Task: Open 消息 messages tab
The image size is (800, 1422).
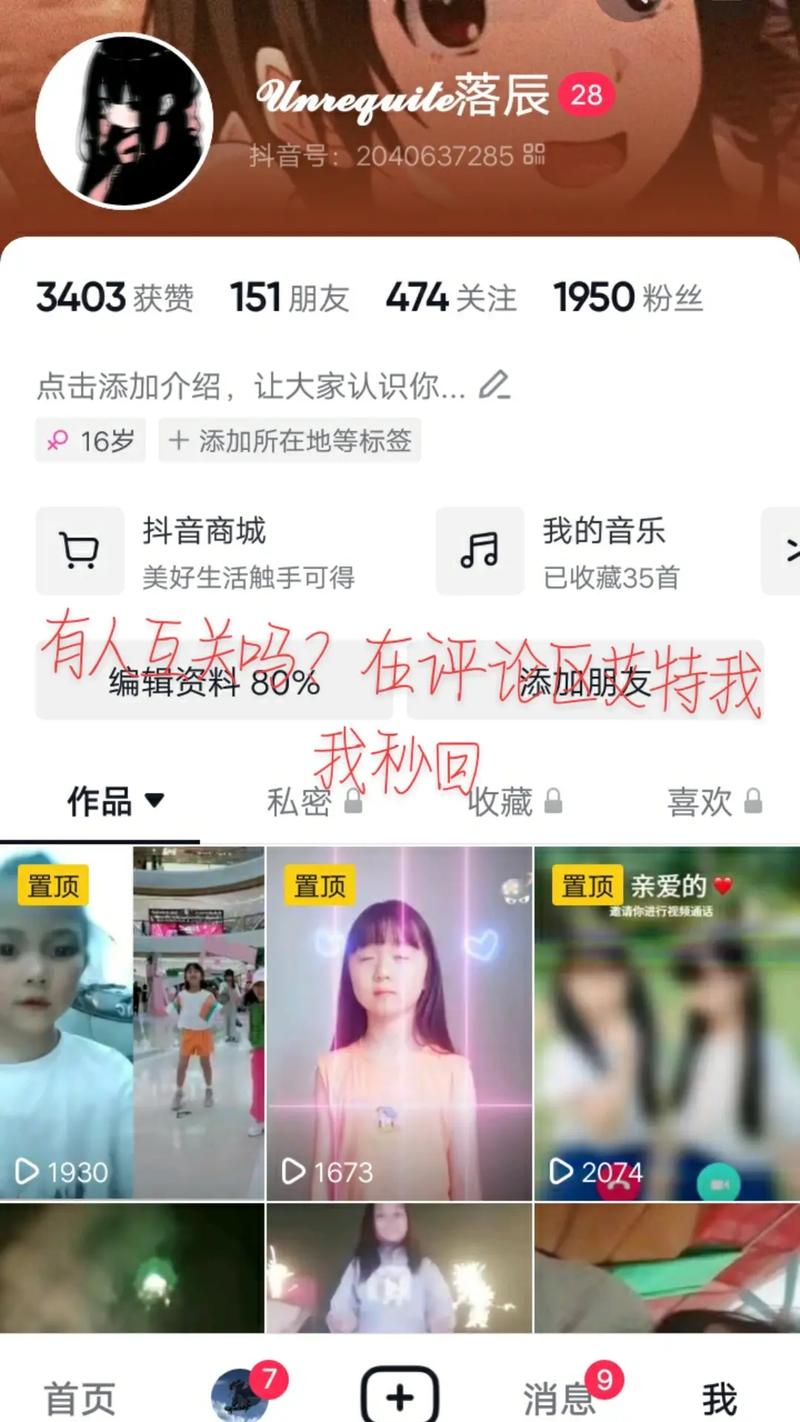Action: pos(560,1398)
